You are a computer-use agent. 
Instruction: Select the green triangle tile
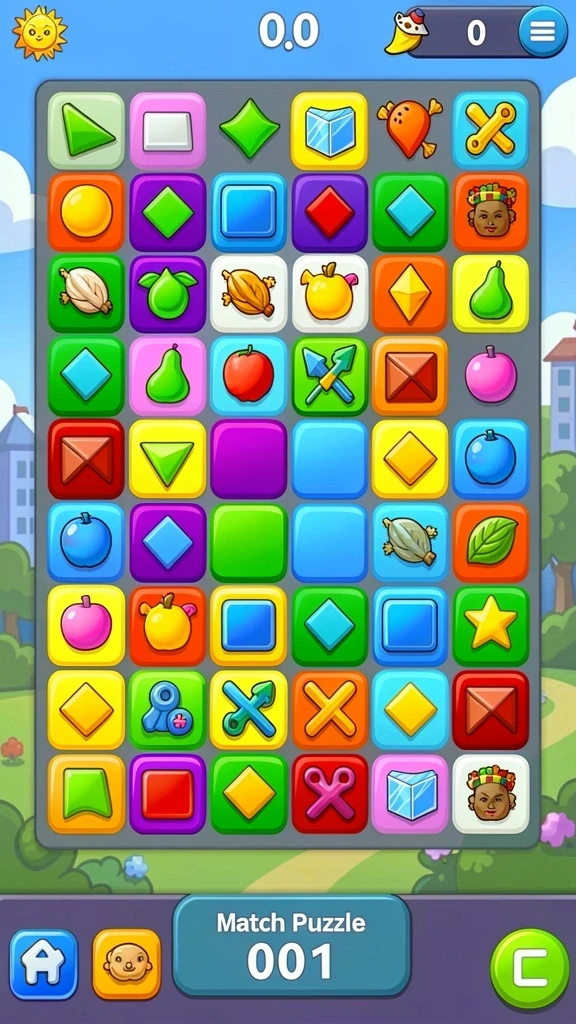[x=86, y=131]
